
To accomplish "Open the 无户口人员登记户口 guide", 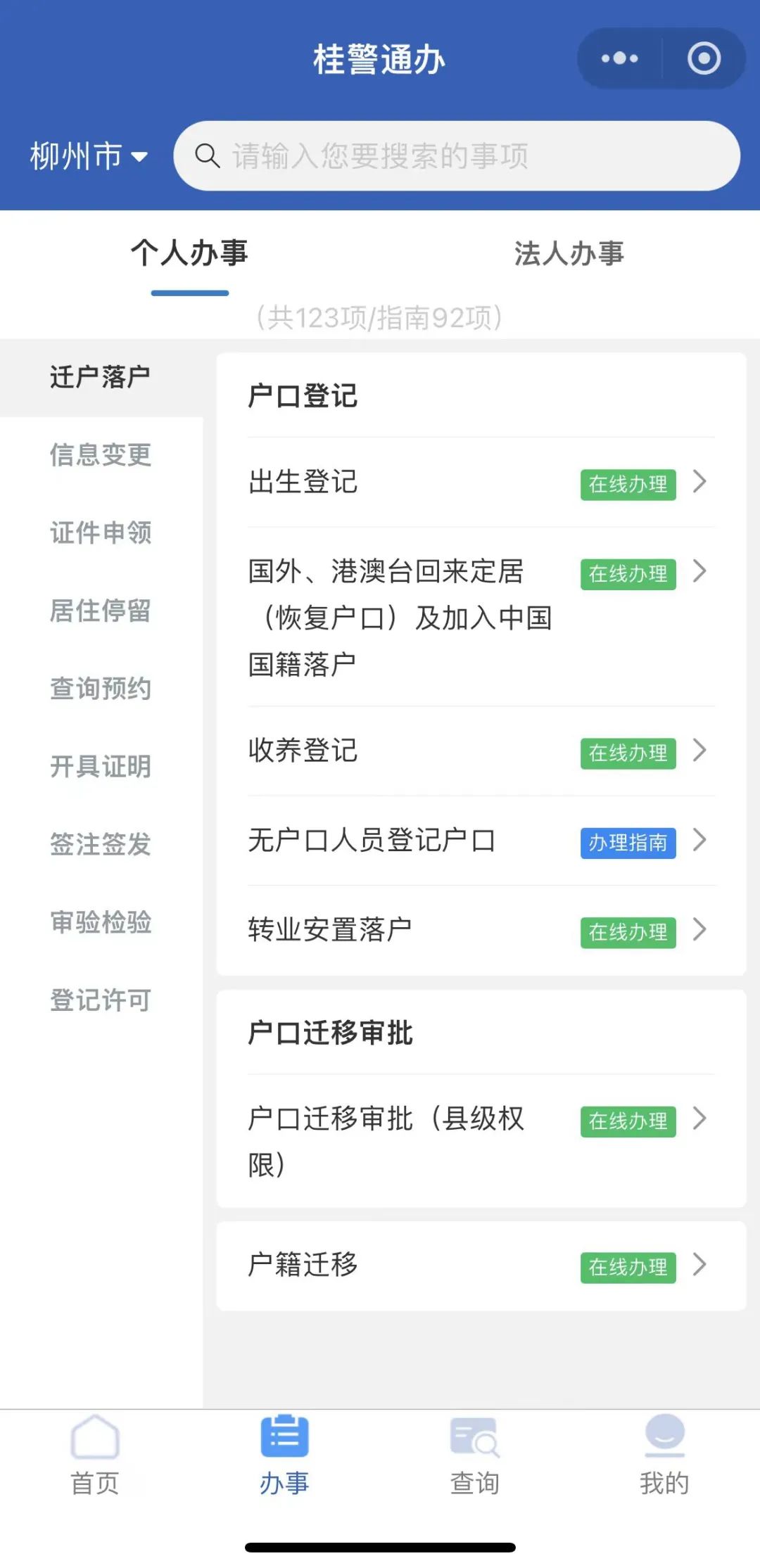I will (481, 841).
